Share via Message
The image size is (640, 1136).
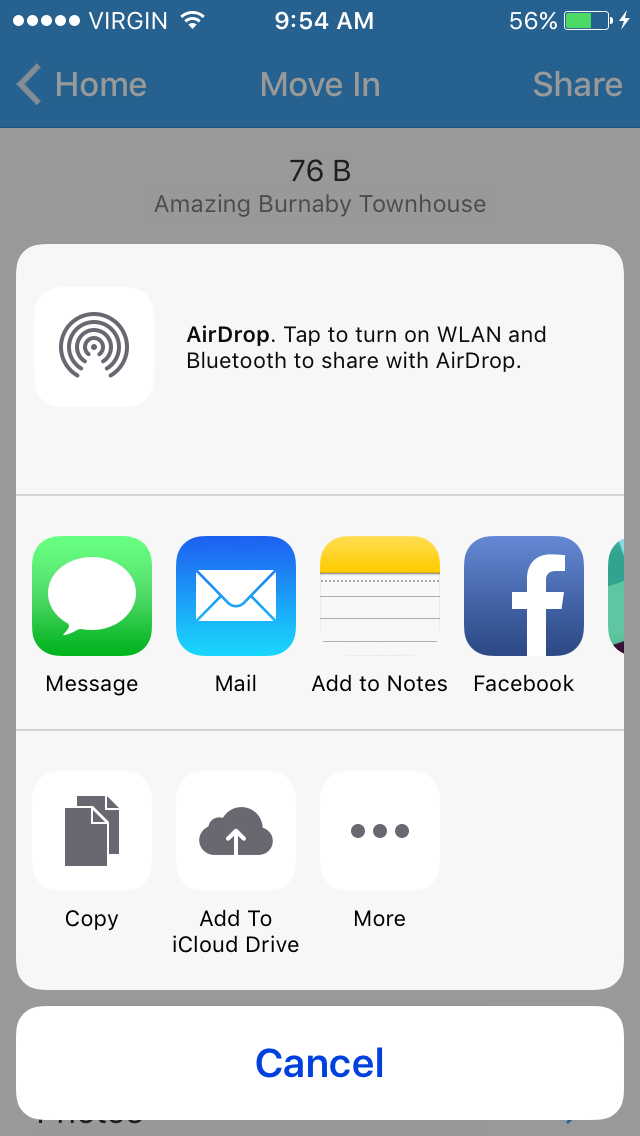pos(92,596)
